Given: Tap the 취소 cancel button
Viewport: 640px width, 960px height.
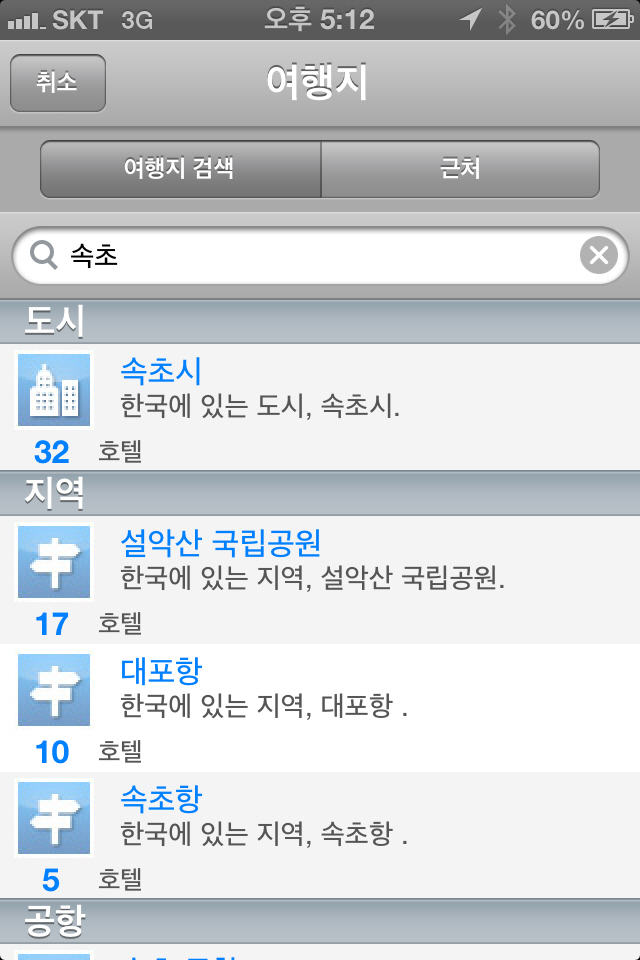Looking at the screenshot, I should coord(57,83).
